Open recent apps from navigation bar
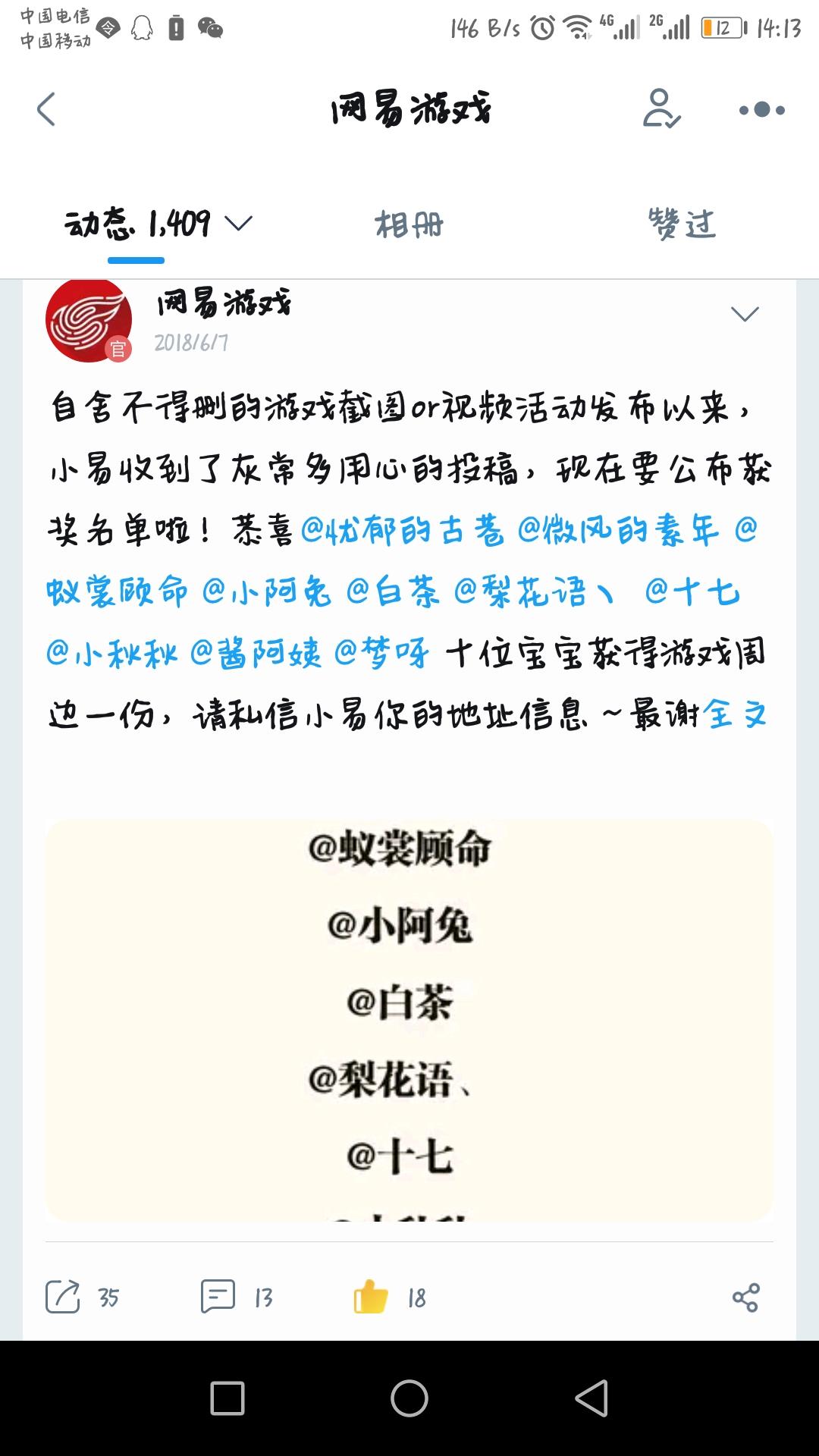The height and width of the screenshot is (1456, 819). click(x=227, y=1398)
